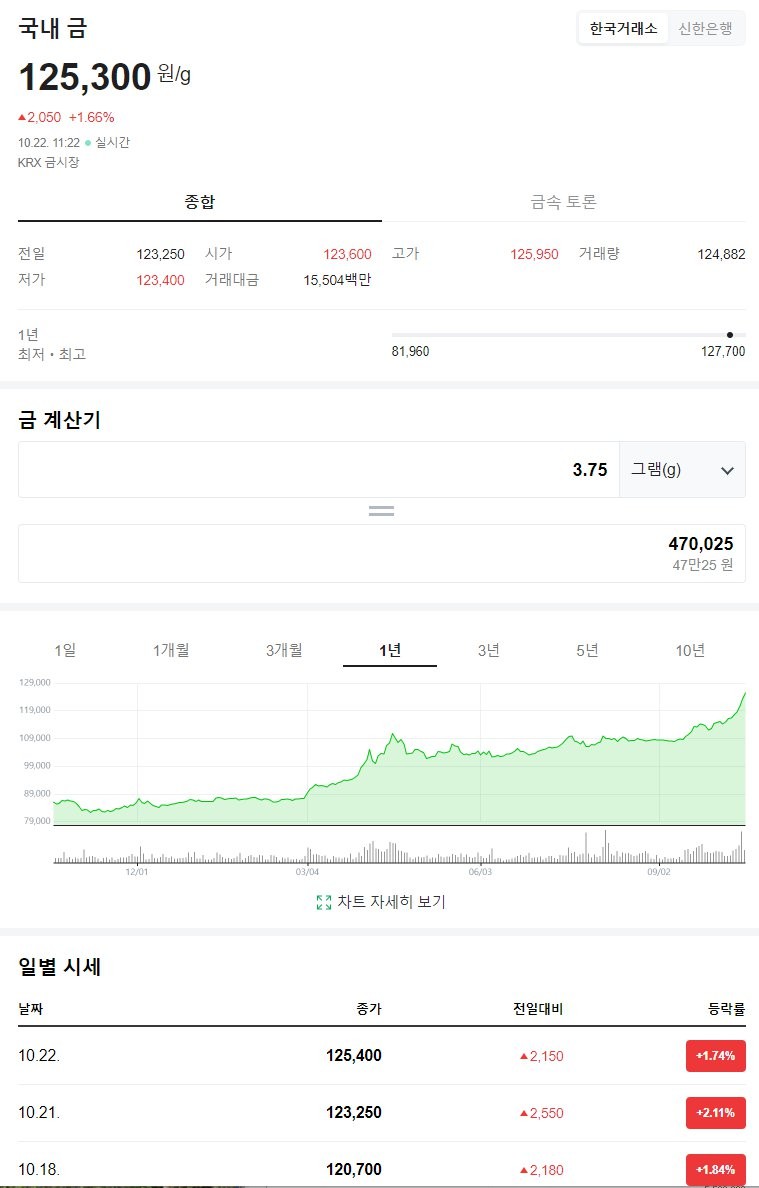Change chart period to 5년
This screenshot has width=759, height=1188.
click(587, 650)
